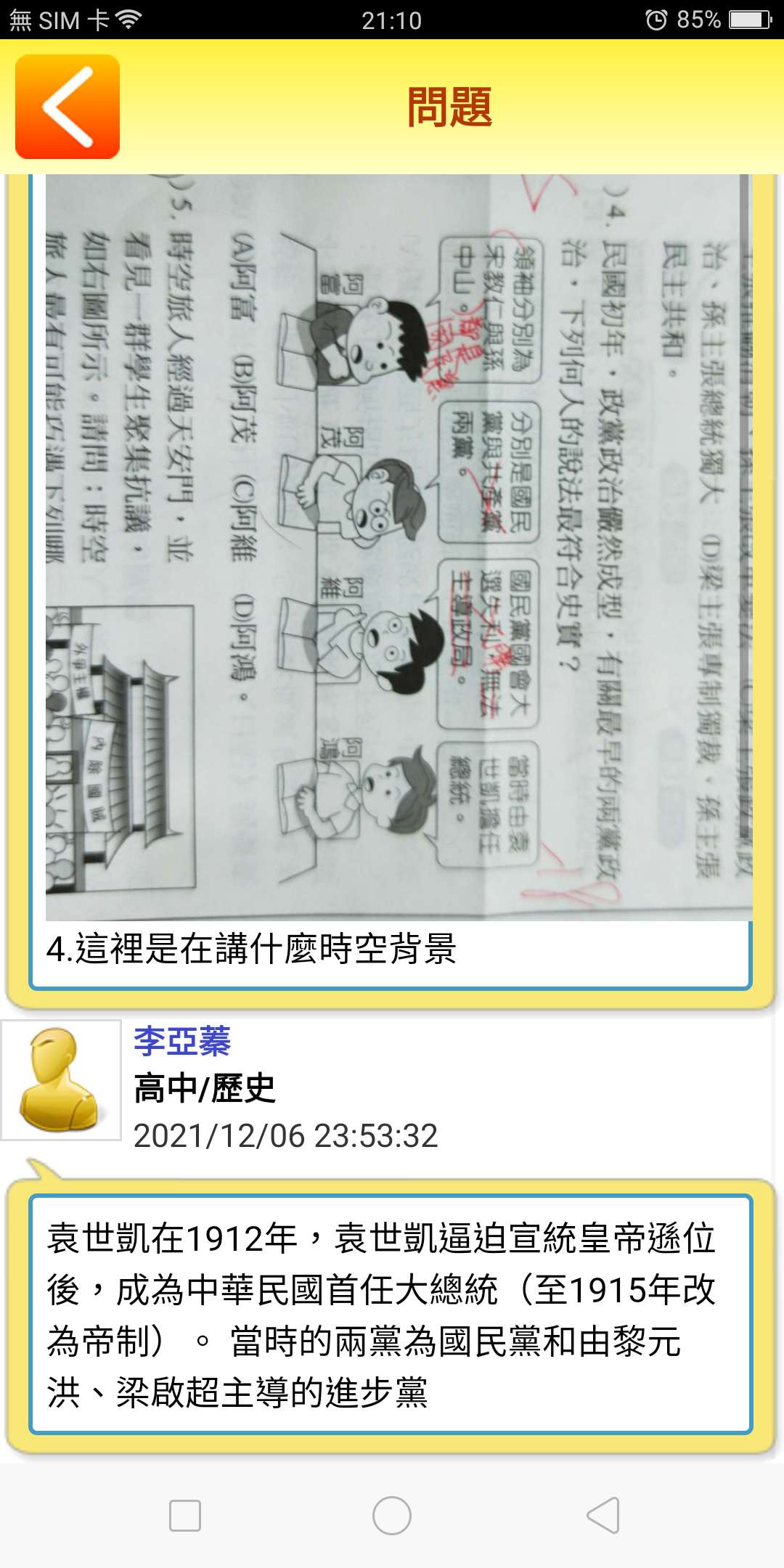The height and width of the screenshot is (1568, 784).
Task: Open 李亞蓁's profile name link
Action: point(182,1041)
